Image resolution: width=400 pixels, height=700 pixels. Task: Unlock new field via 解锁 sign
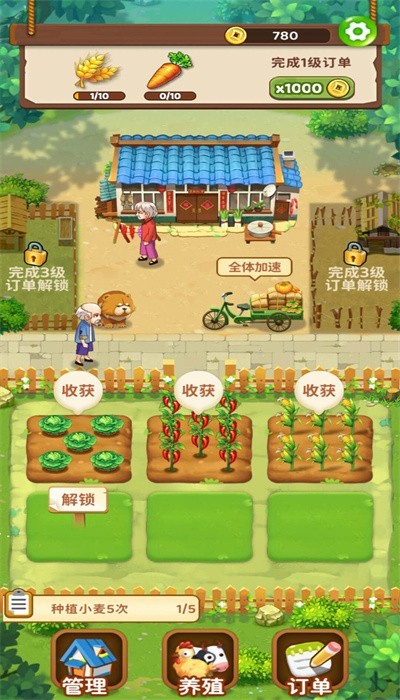pyautogui.click(x=79, y=500)
